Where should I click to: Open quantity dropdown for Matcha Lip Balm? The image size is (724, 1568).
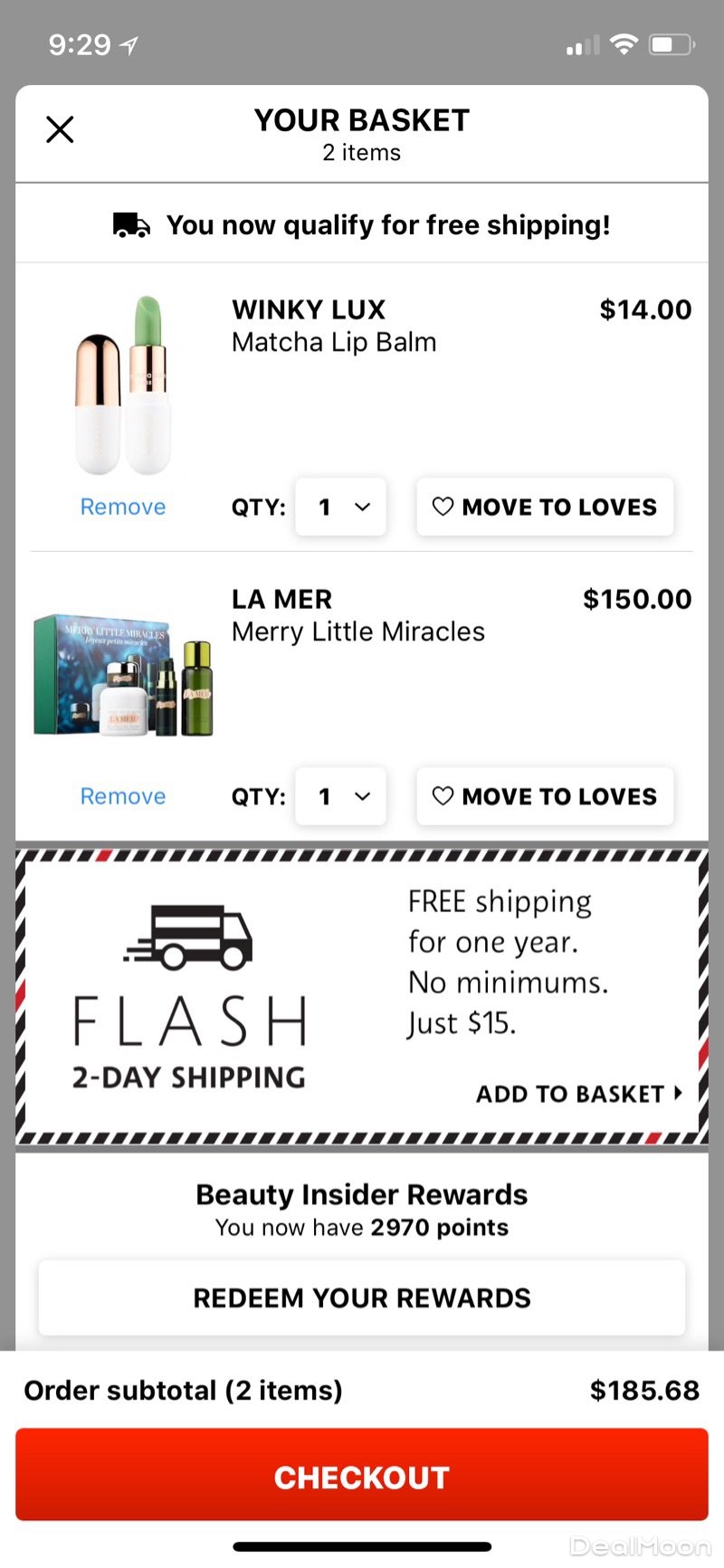(x=341, y=507)
